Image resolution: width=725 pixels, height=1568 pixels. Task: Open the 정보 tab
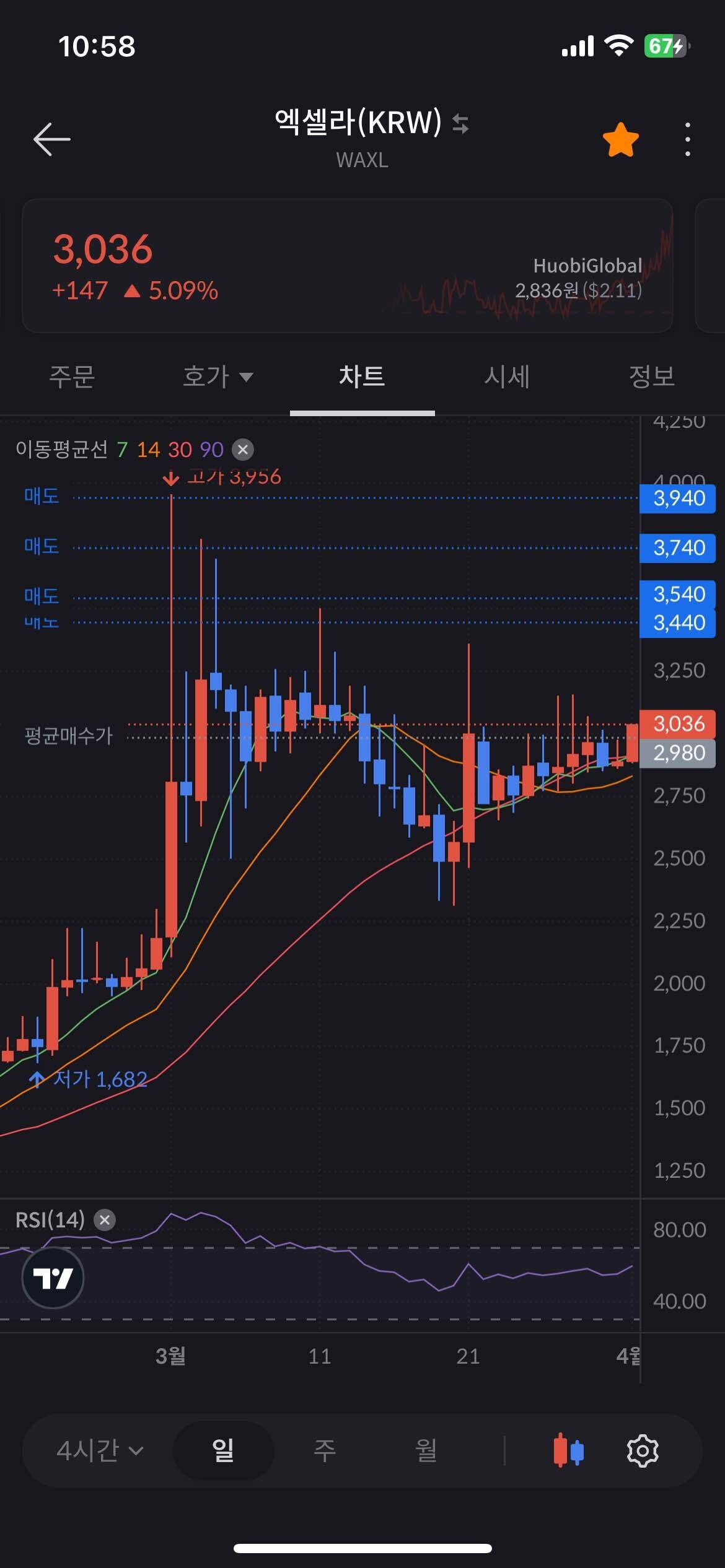(651, 377)
